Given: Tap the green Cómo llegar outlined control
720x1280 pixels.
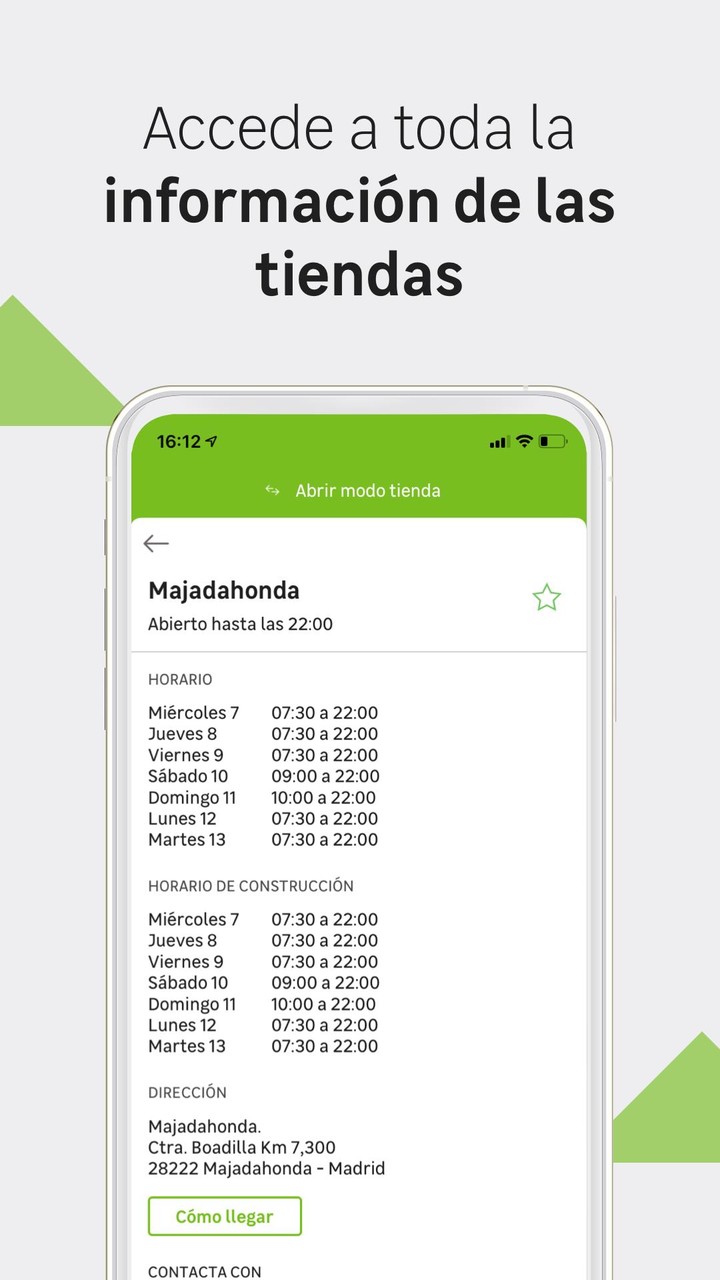Looking at the screenshot, I should 224,1216.
